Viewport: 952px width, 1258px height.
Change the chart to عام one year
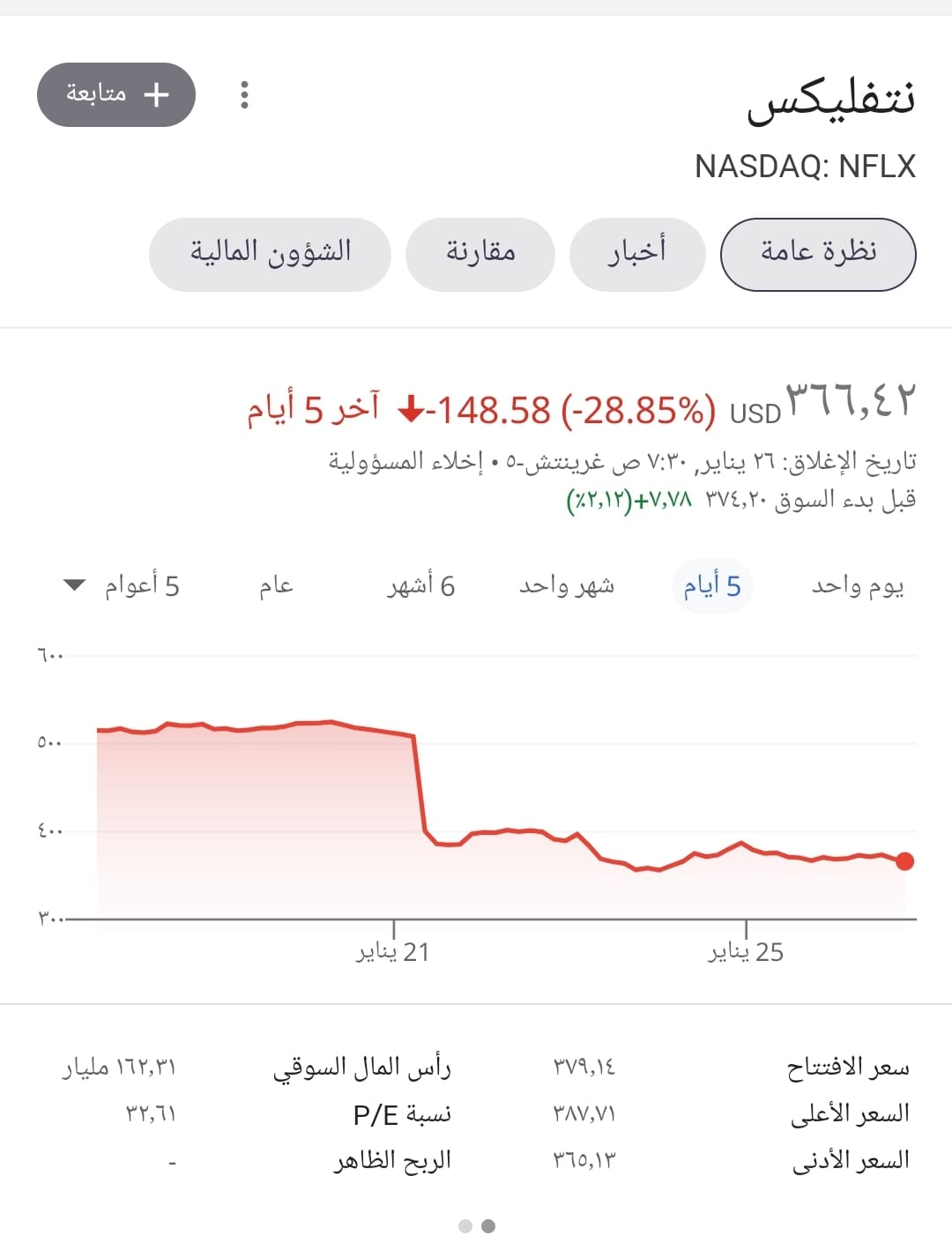pyautogui.click(x=276, y=586)
